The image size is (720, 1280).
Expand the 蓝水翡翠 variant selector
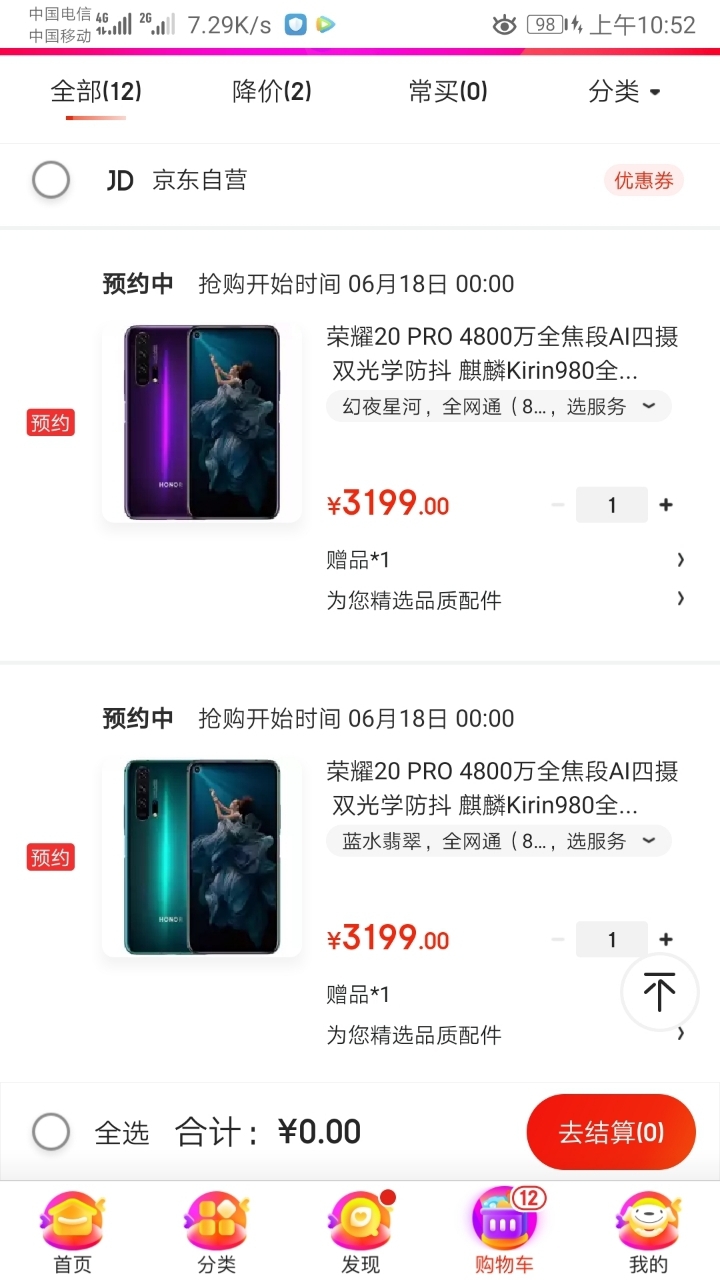pos(499,842)
